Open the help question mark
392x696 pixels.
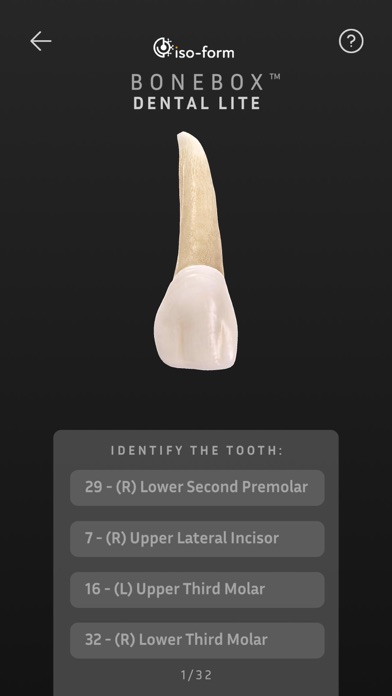351,41
